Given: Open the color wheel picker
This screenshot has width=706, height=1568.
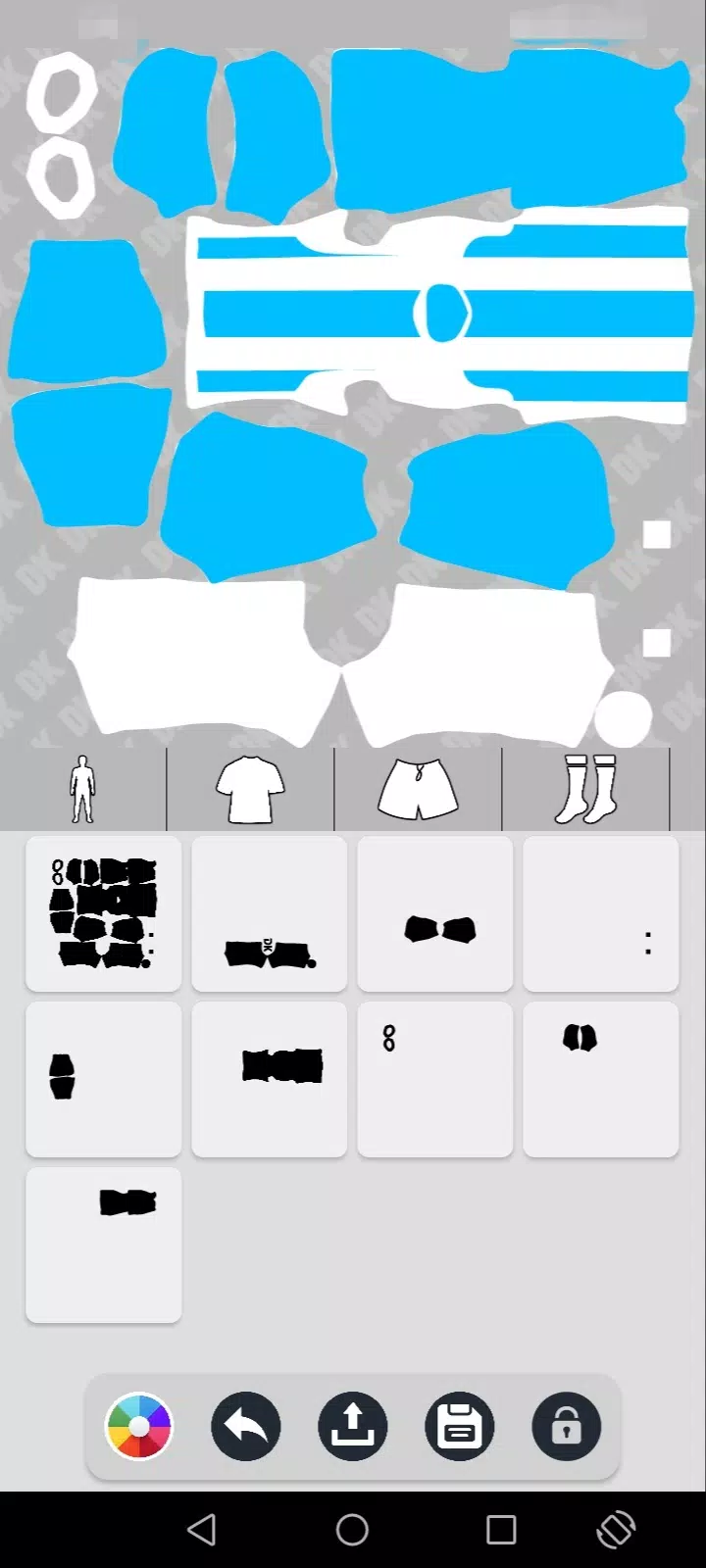Looking at the screenshot, I should (139, 1427).
